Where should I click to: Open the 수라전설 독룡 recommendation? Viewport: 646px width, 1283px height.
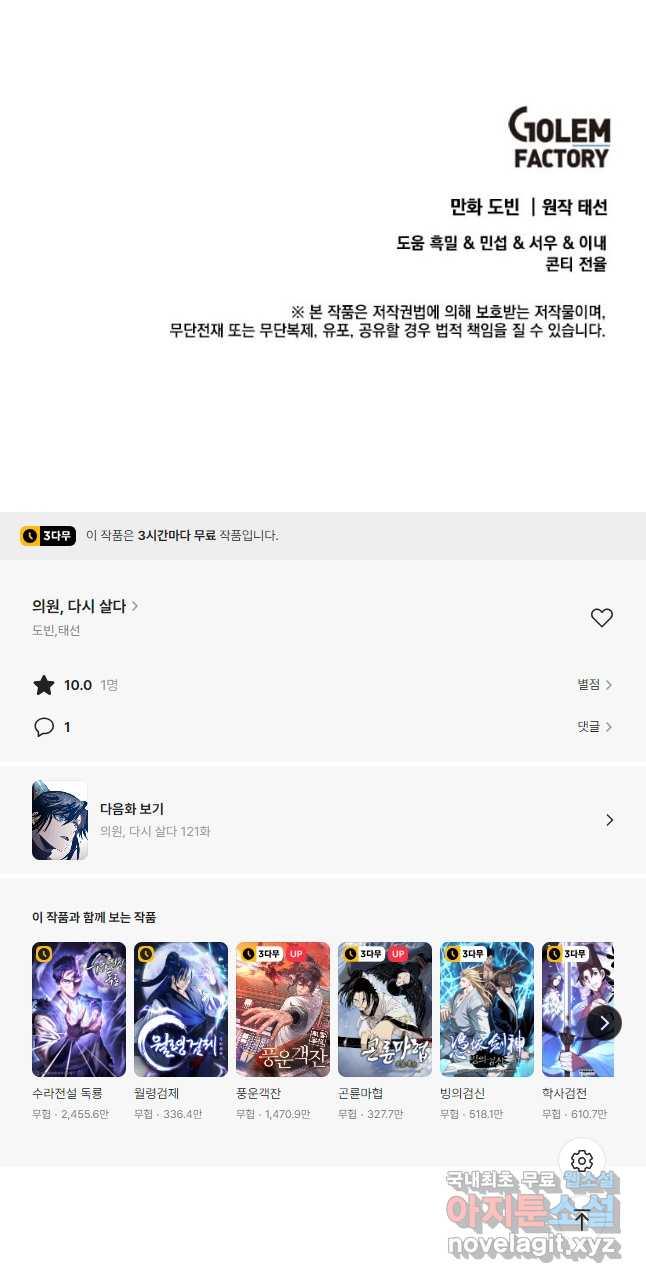79,1009
